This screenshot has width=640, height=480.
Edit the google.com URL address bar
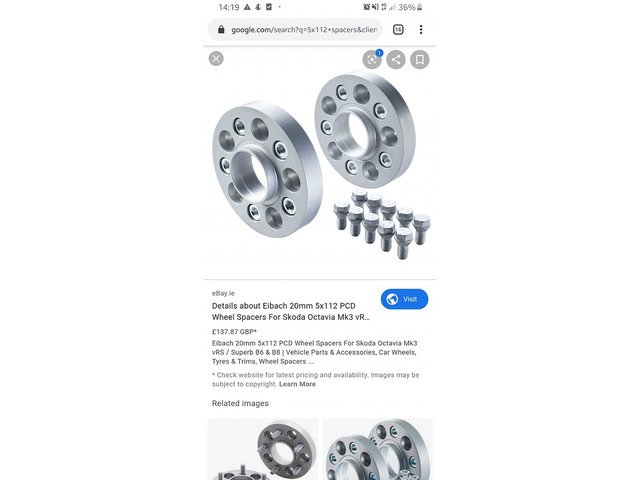coord(300,30)
